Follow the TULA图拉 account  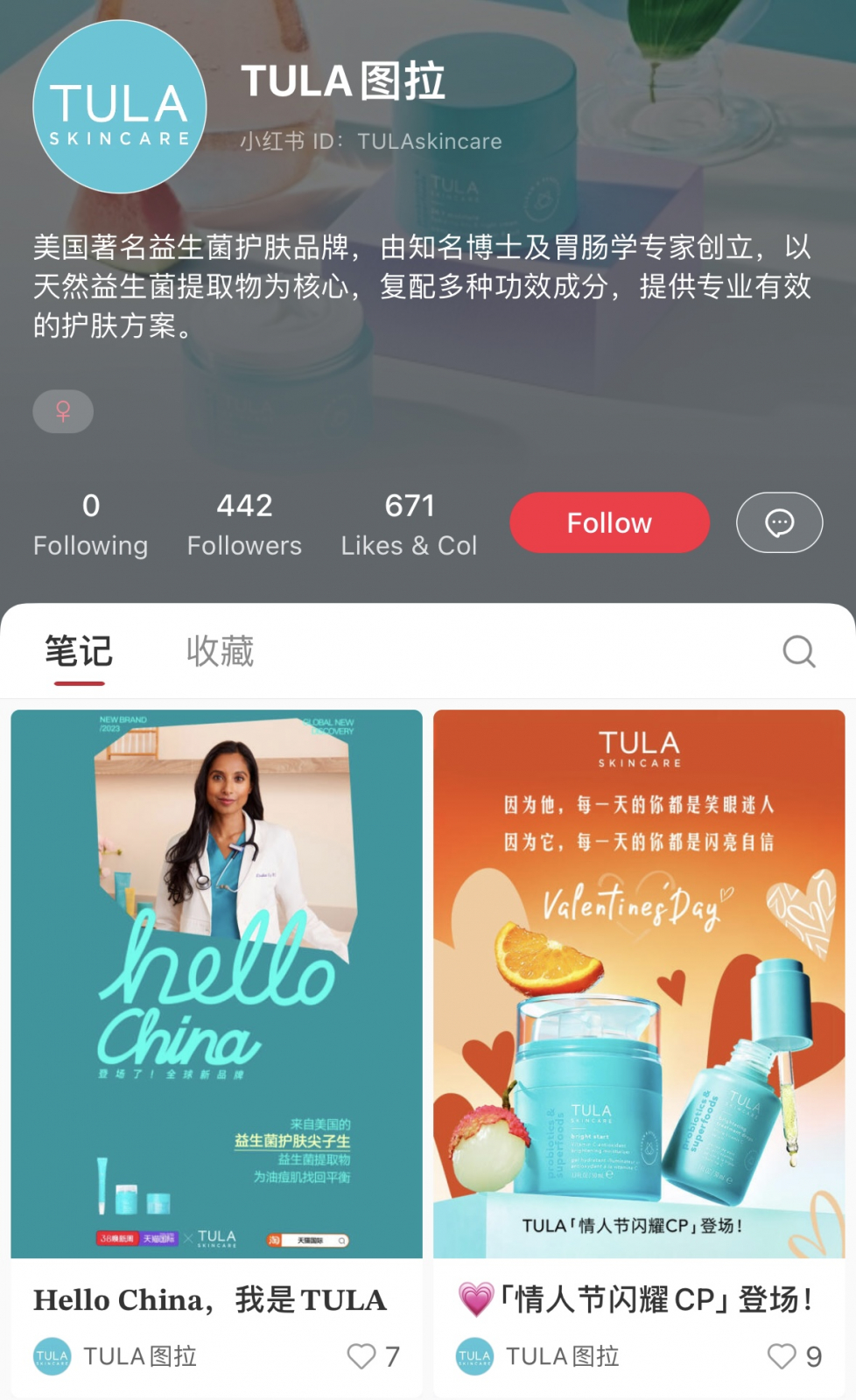tap(609, 522)
